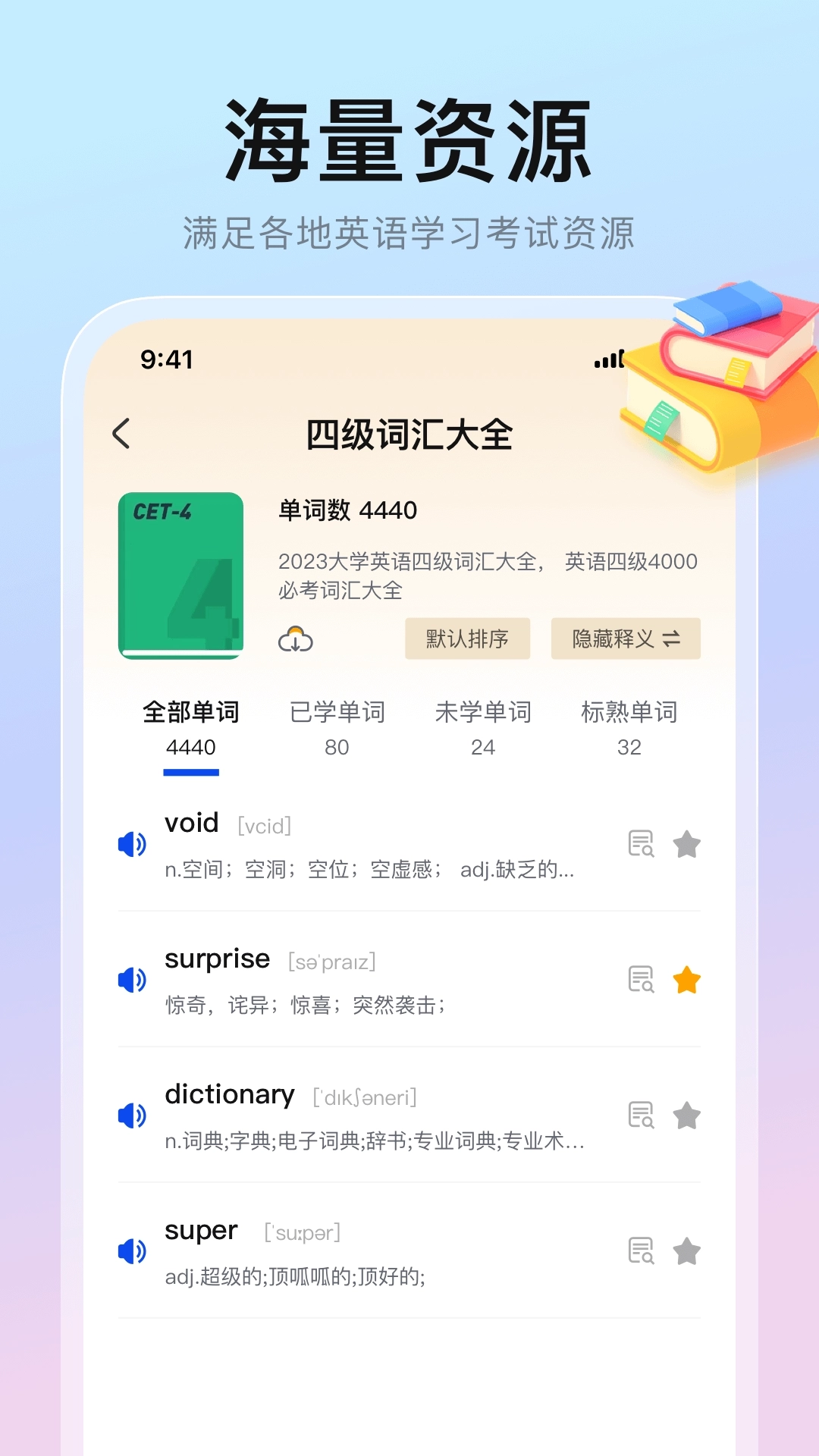This screenshot has width=819, height=1456.
Task: Tap the download cloud icon for CET-4
Action: click(x=297, y=639)
